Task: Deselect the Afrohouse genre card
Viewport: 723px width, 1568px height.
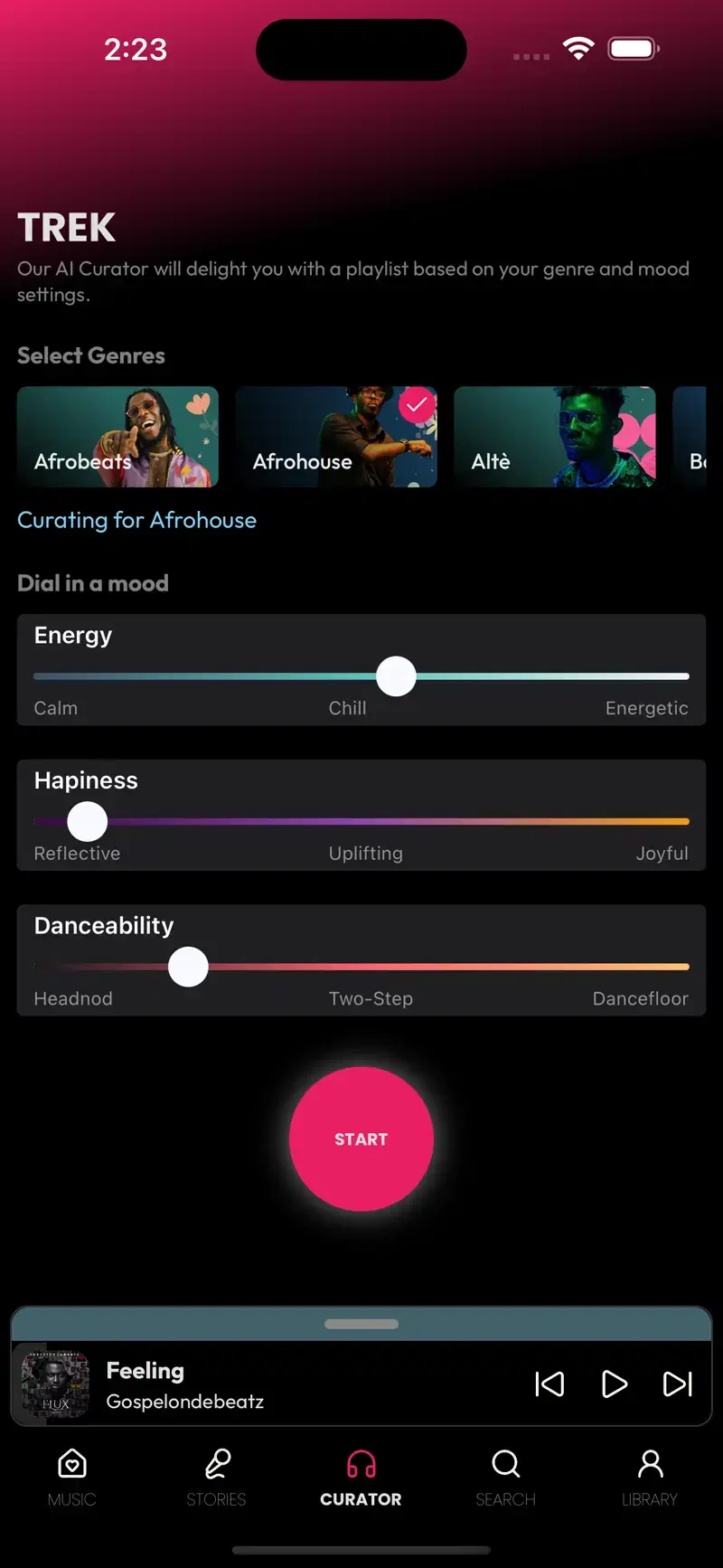Action: (336, 437)
